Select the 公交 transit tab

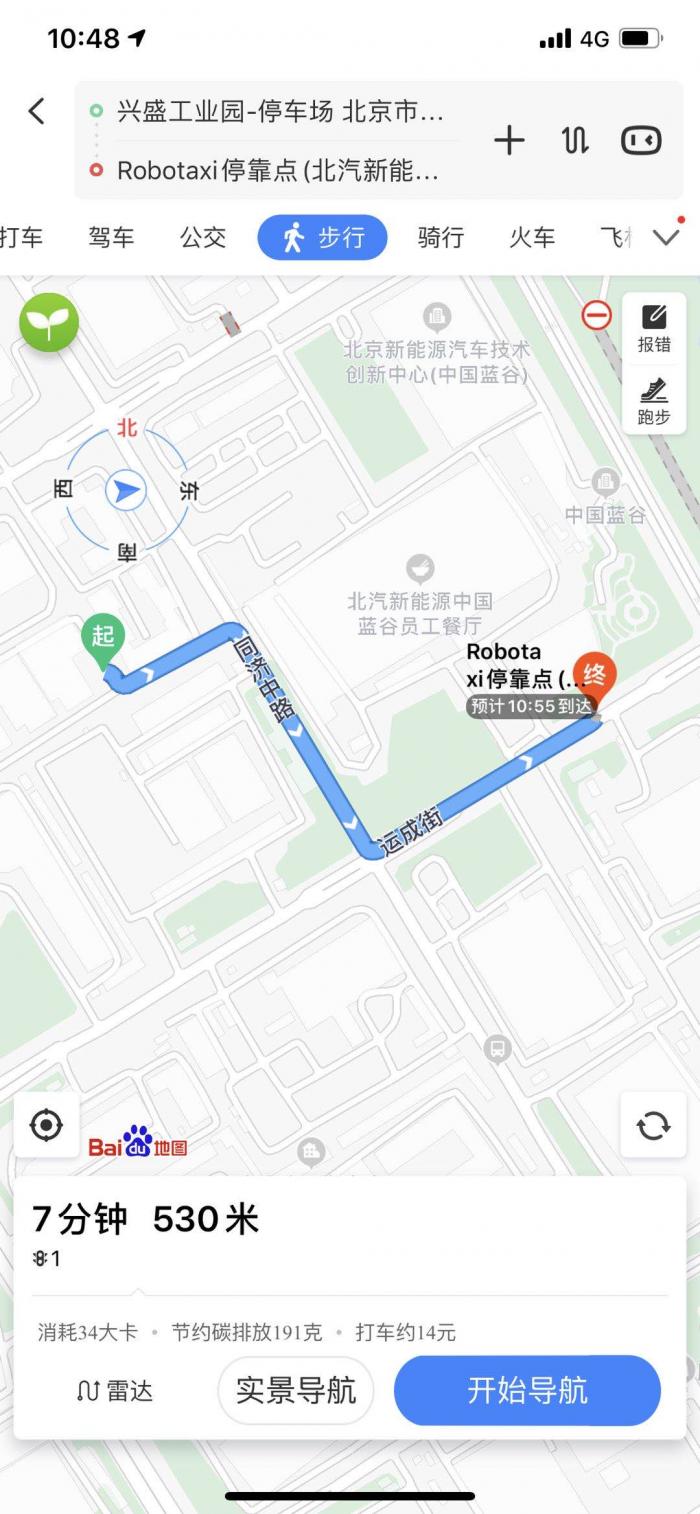tap(203, 238)
